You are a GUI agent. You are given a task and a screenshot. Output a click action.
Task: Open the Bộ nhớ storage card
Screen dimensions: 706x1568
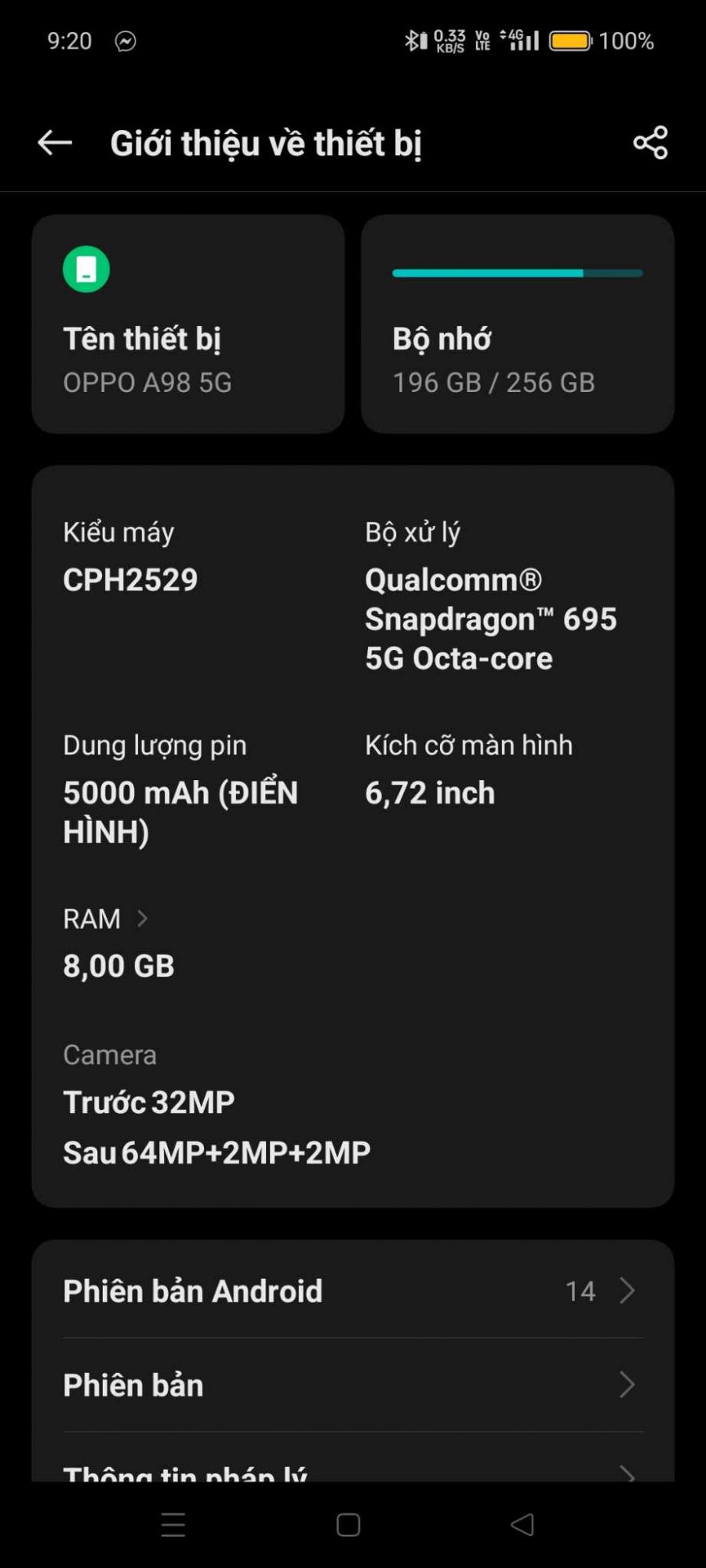pos(517,324)
